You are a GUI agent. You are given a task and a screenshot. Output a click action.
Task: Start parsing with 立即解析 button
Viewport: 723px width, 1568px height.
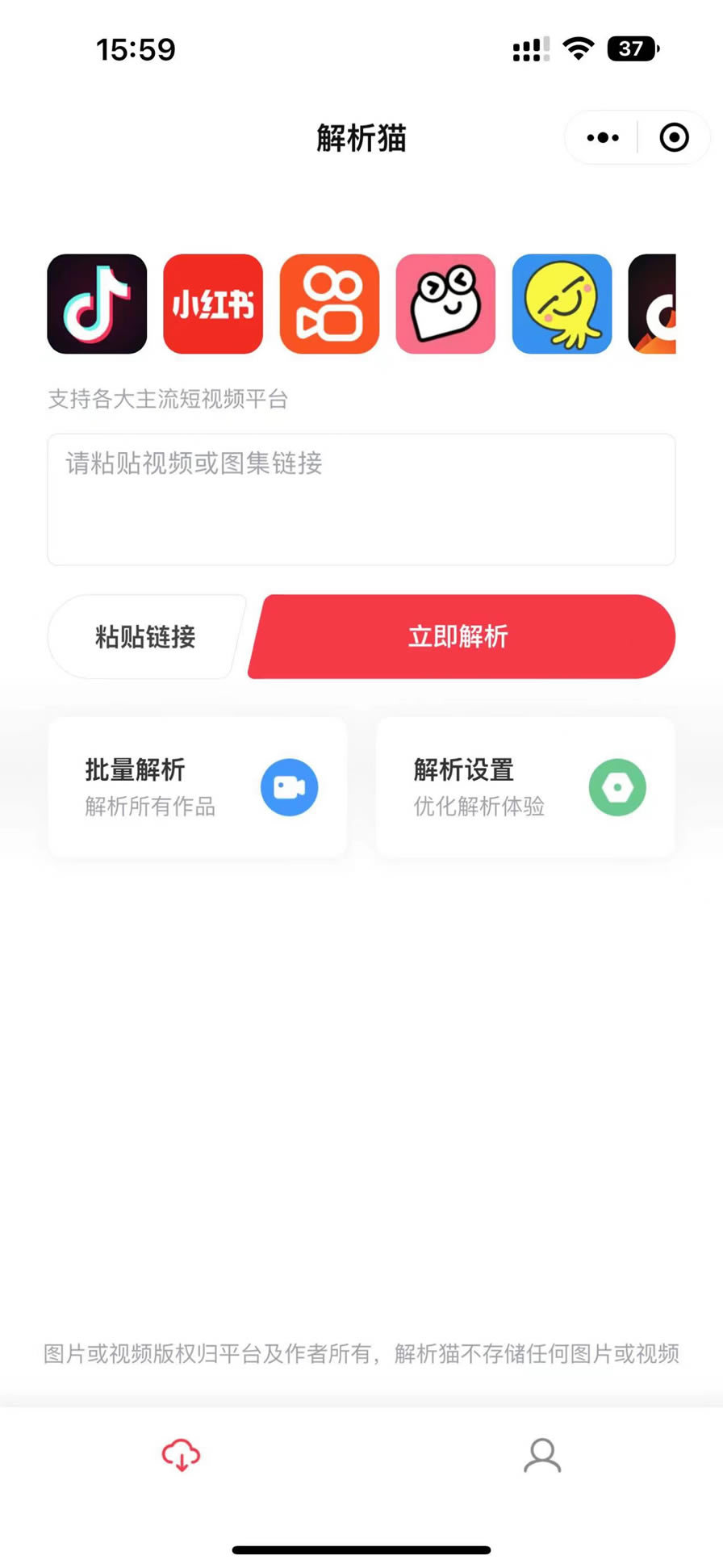point(462,637)
